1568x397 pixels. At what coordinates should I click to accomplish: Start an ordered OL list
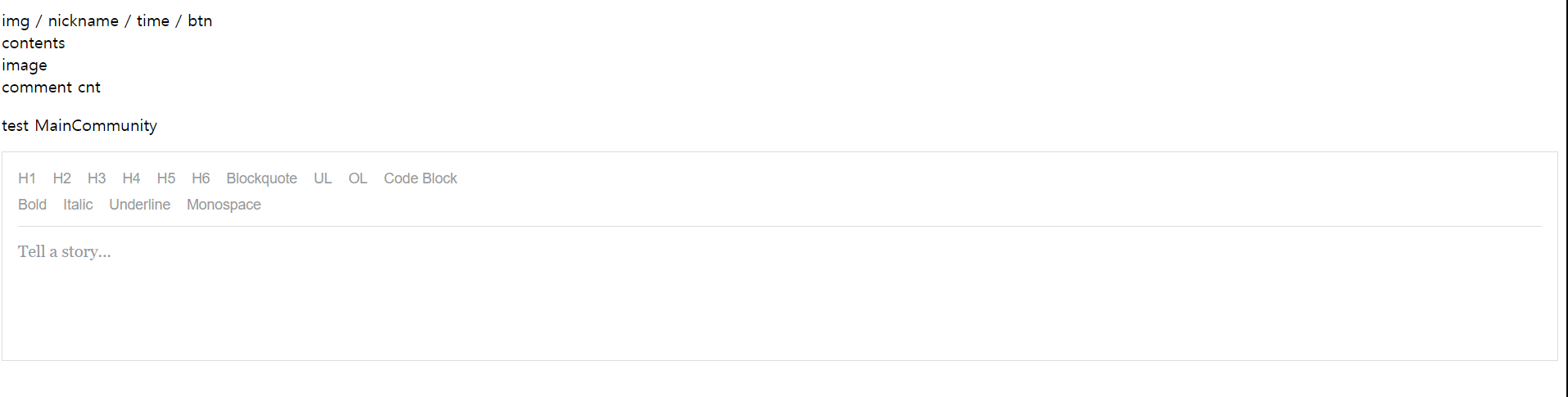click(x=358, y=178)
